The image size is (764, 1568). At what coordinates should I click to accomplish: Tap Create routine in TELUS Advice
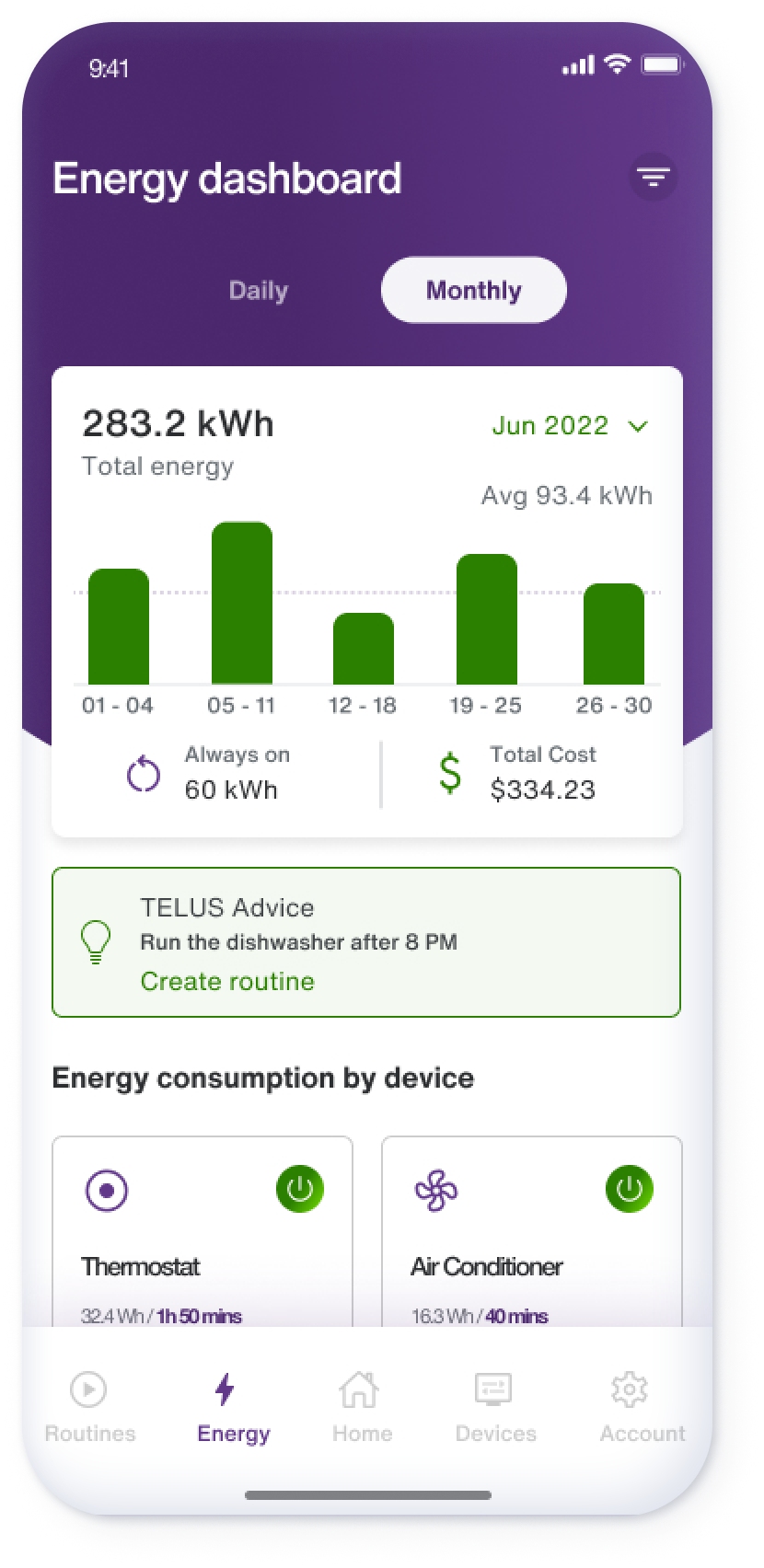(227, 981)
